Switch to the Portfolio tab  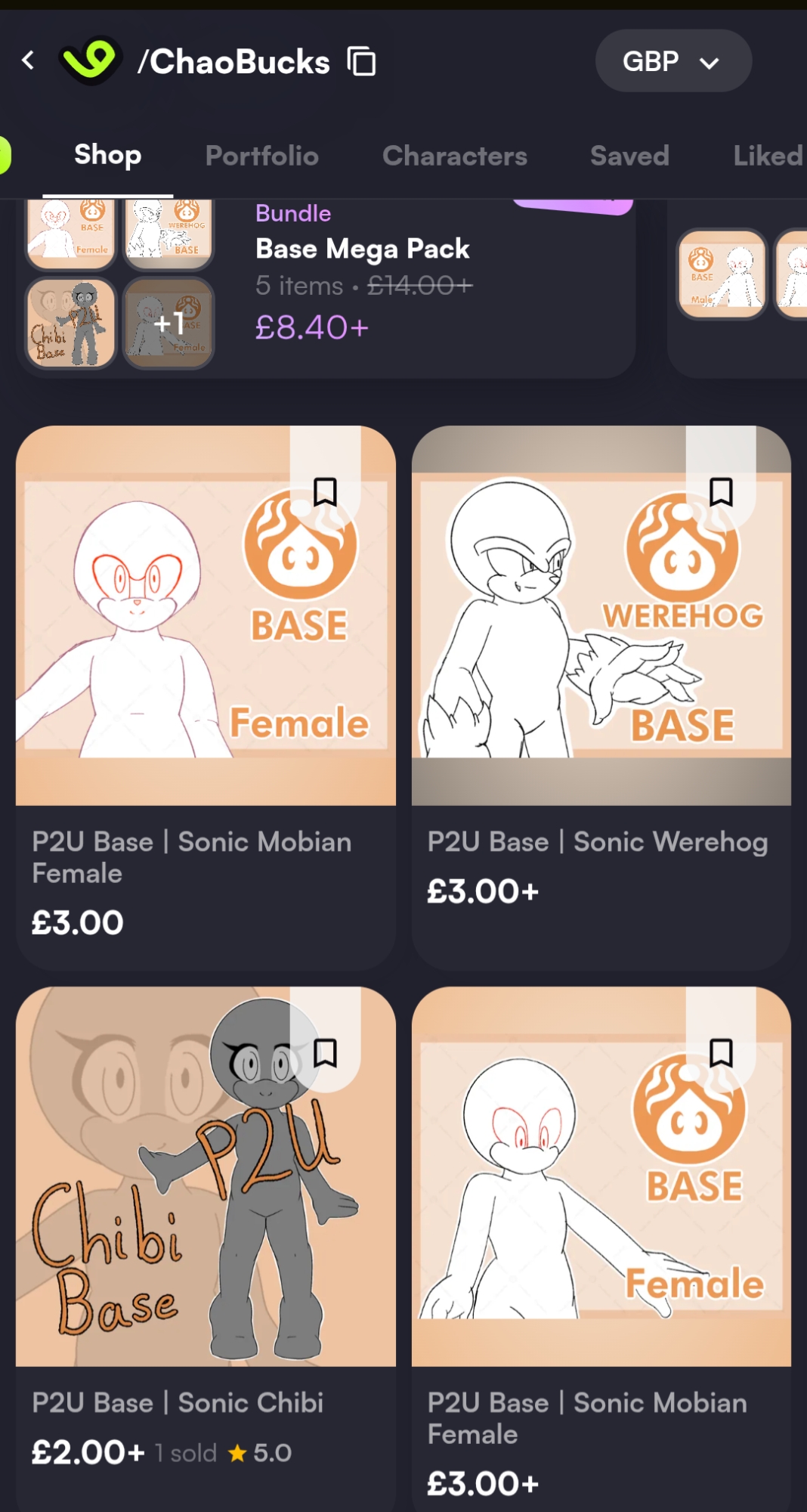(261, 156)
